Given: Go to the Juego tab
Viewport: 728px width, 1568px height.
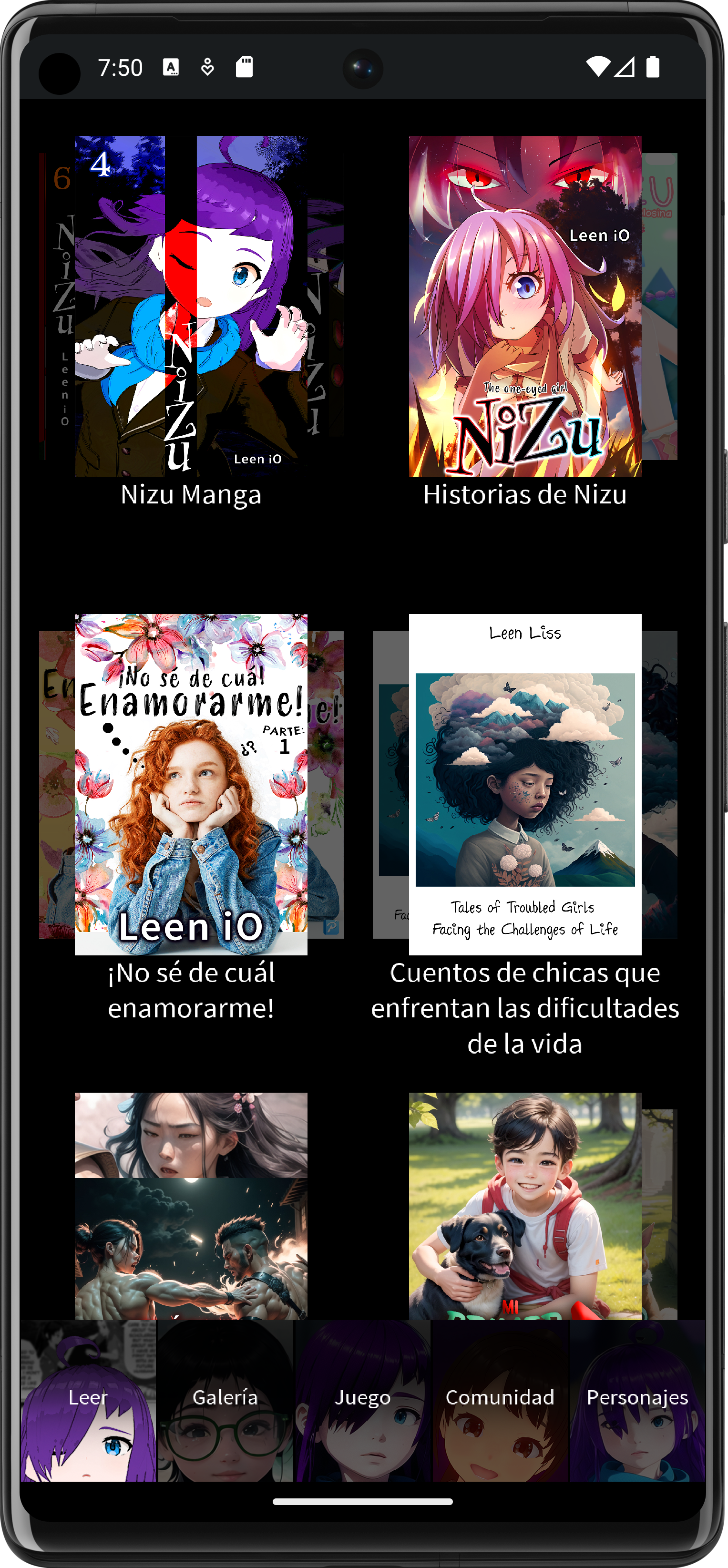Looking at the screenshot, I should click(x=362, y=1400).
